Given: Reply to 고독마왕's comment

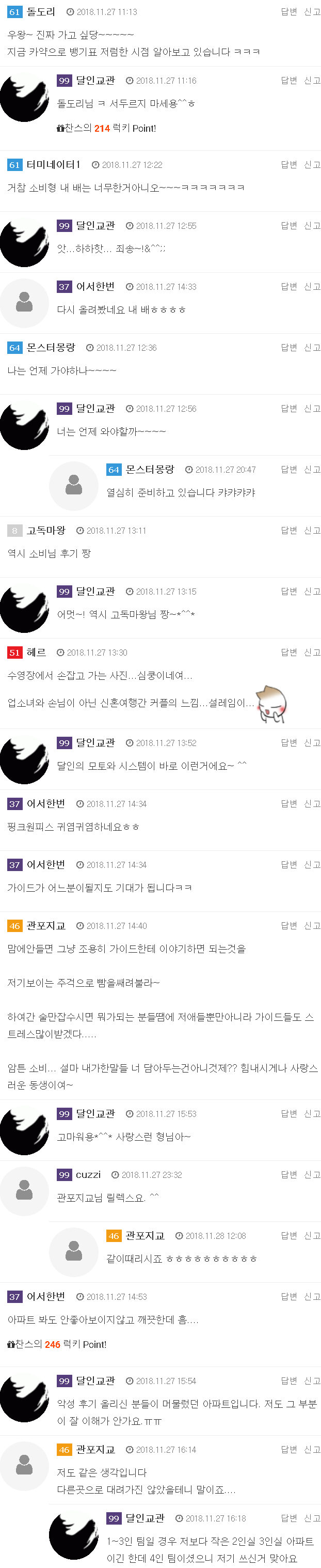Looking at the screenshot, I should (288, 530).
